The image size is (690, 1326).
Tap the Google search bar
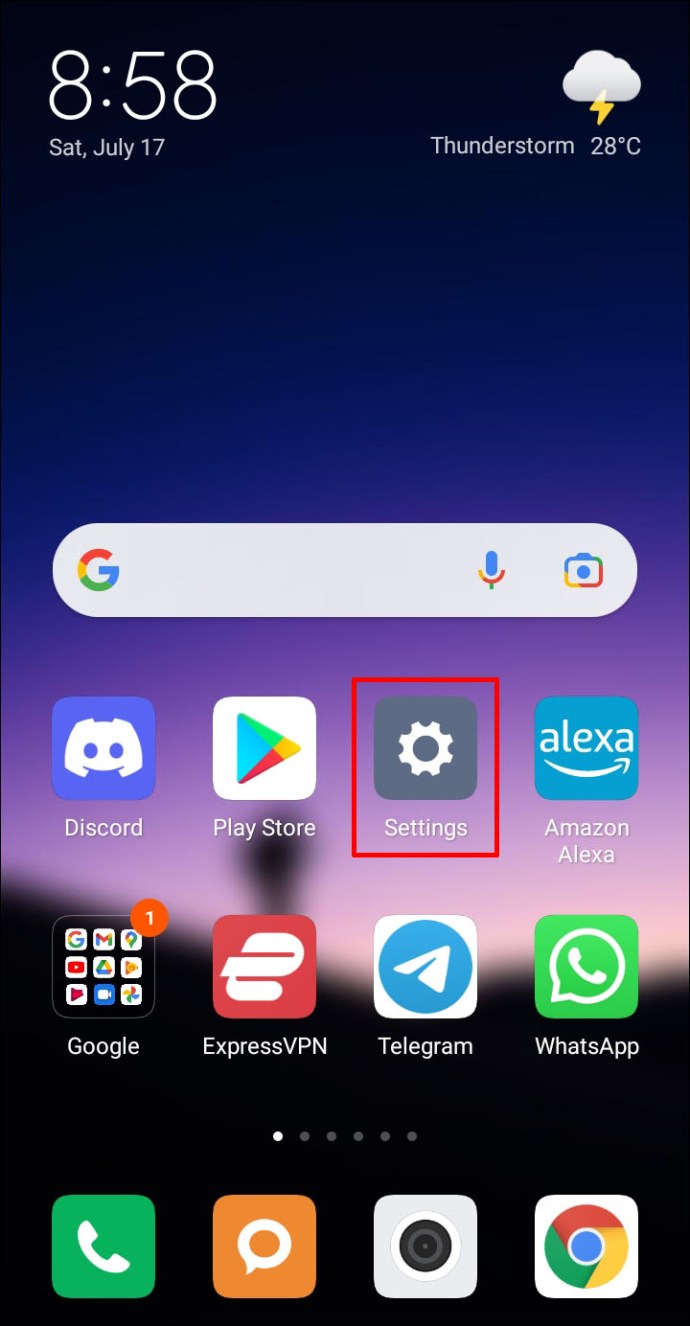(x=290, y=571)
